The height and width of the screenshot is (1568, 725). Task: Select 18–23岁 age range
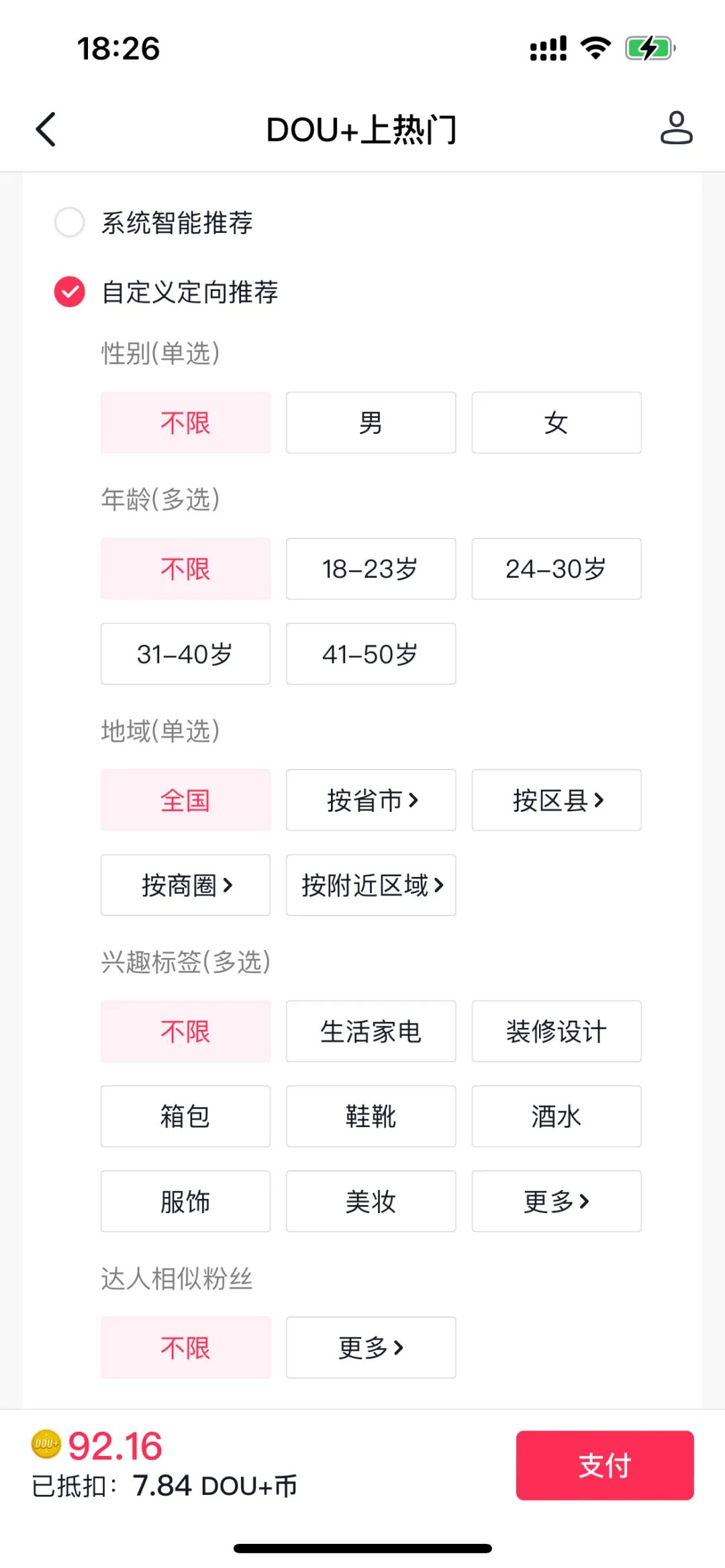coord(371,569)
